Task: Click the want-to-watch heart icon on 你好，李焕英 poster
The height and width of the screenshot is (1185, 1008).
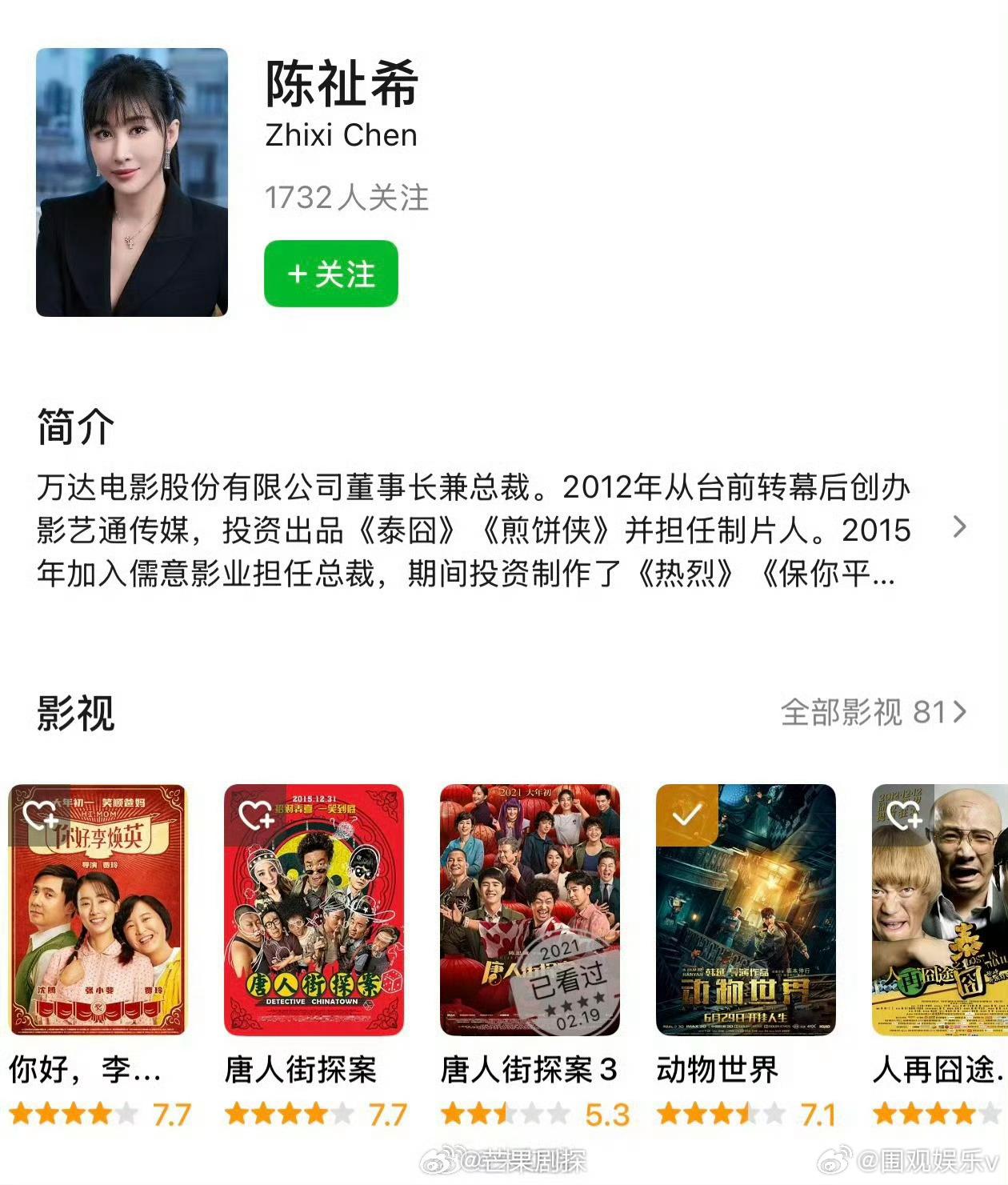Action: (x=40, y=815)
